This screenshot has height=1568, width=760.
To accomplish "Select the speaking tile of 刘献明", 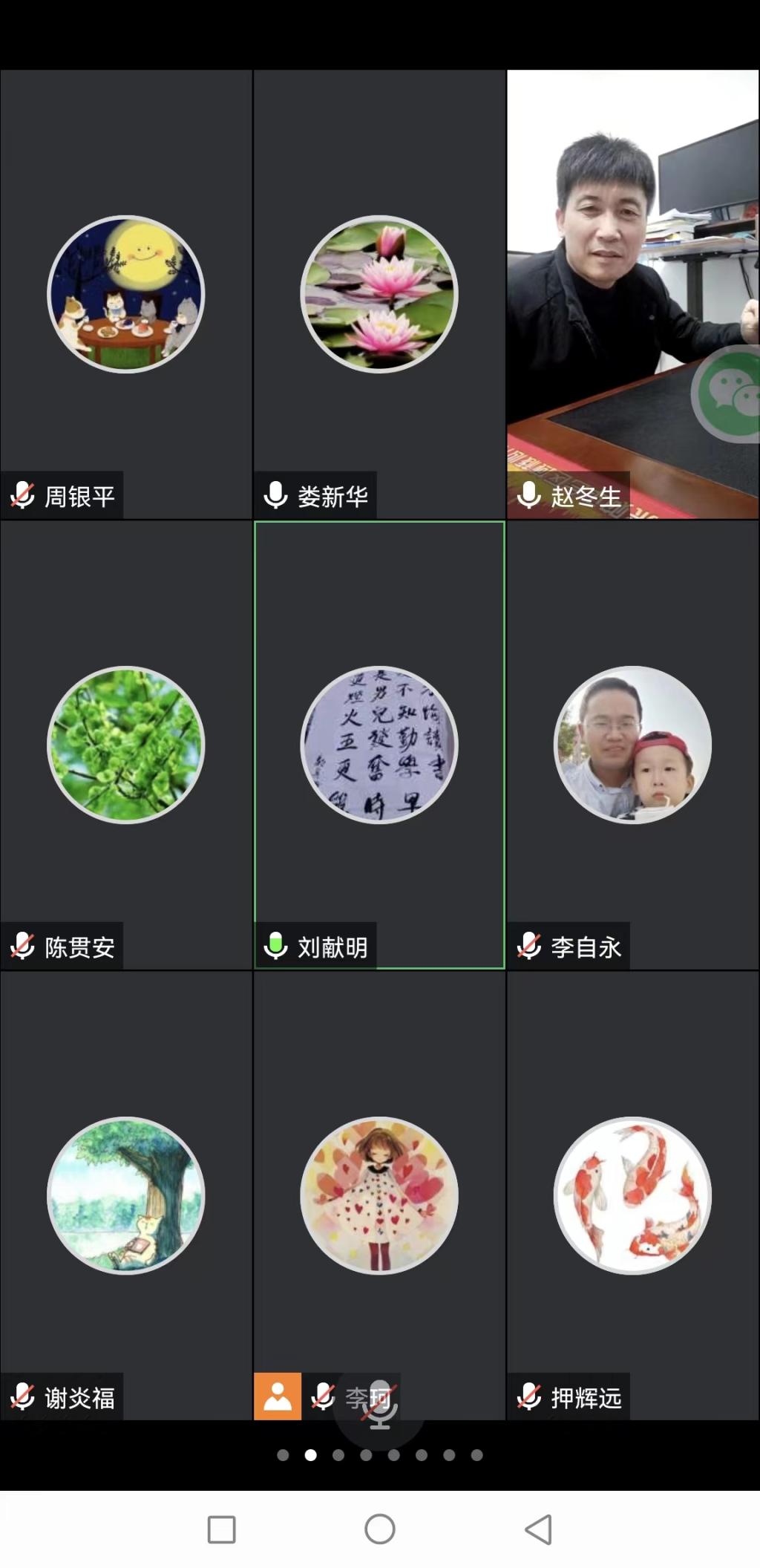I will coord(379,745).
